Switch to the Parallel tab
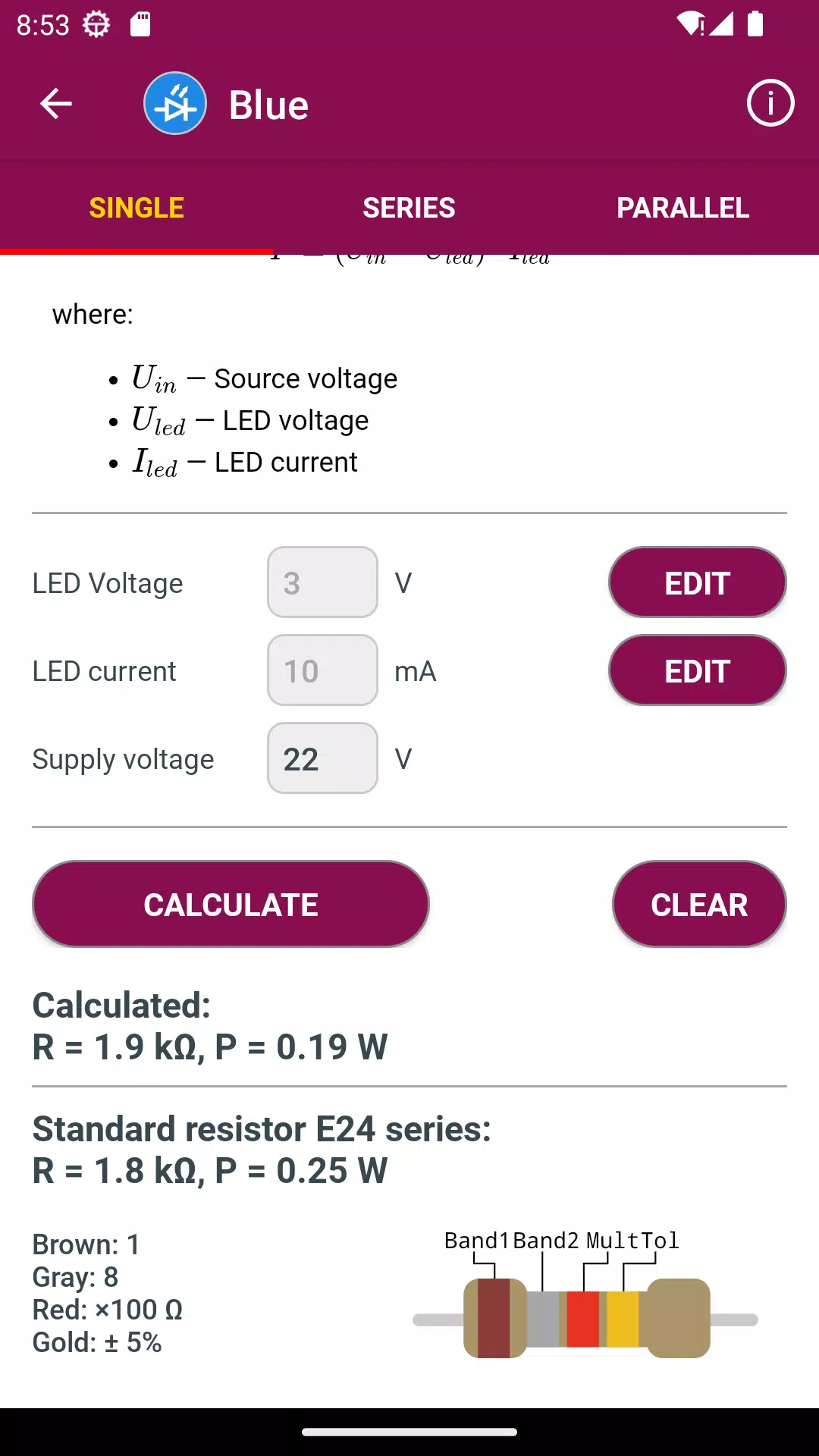The height and width of the screenshot is (1456, 819). (x=682, y=208)
